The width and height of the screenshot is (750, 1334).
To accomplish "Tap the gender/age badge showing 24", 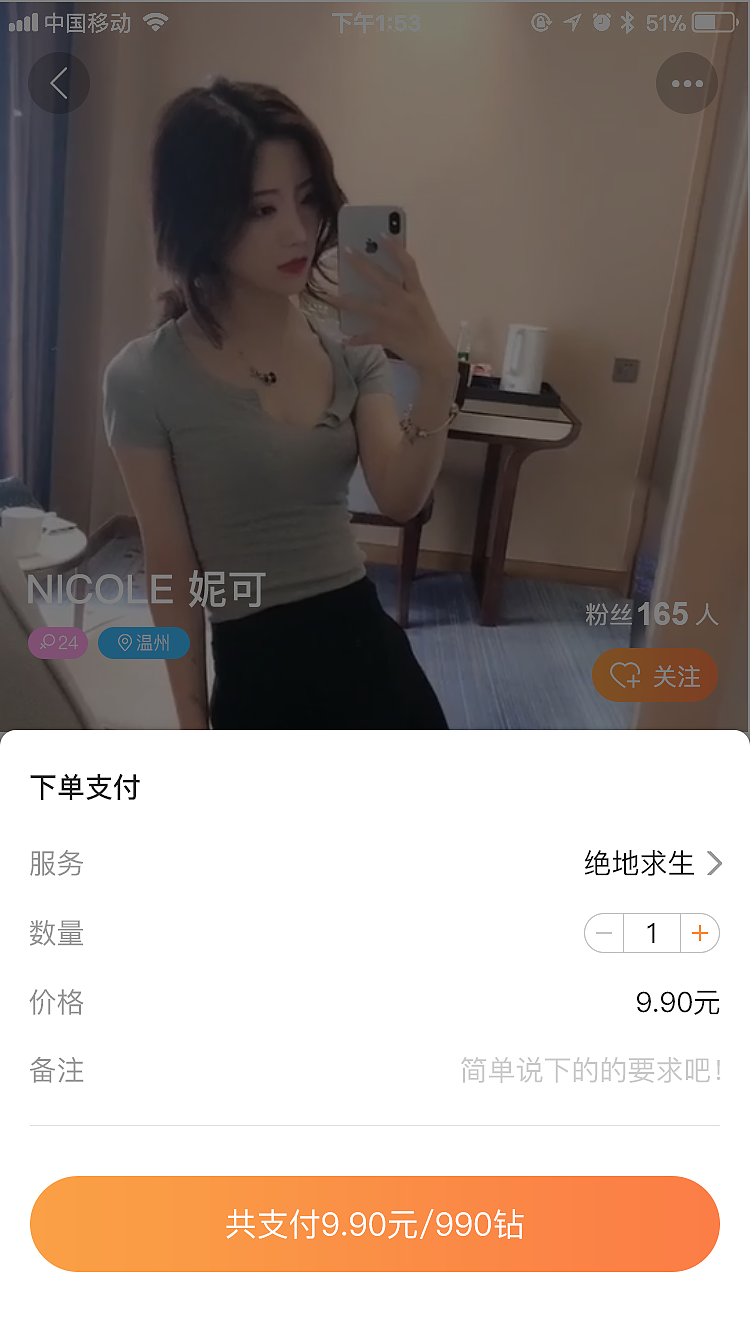I will tap(57, 643).
